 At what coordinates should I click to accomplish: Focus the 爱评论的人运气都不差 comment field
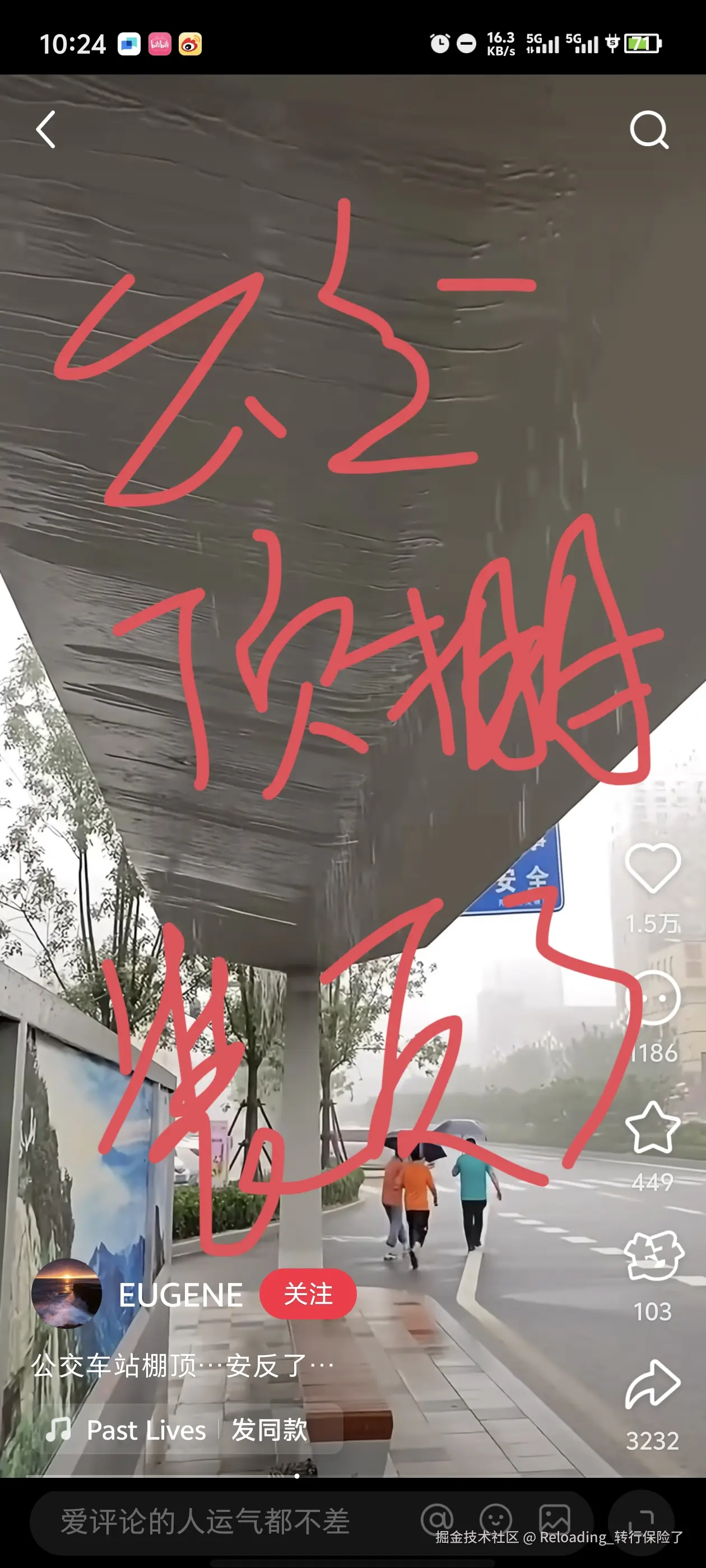click(x=205, y=1521)
